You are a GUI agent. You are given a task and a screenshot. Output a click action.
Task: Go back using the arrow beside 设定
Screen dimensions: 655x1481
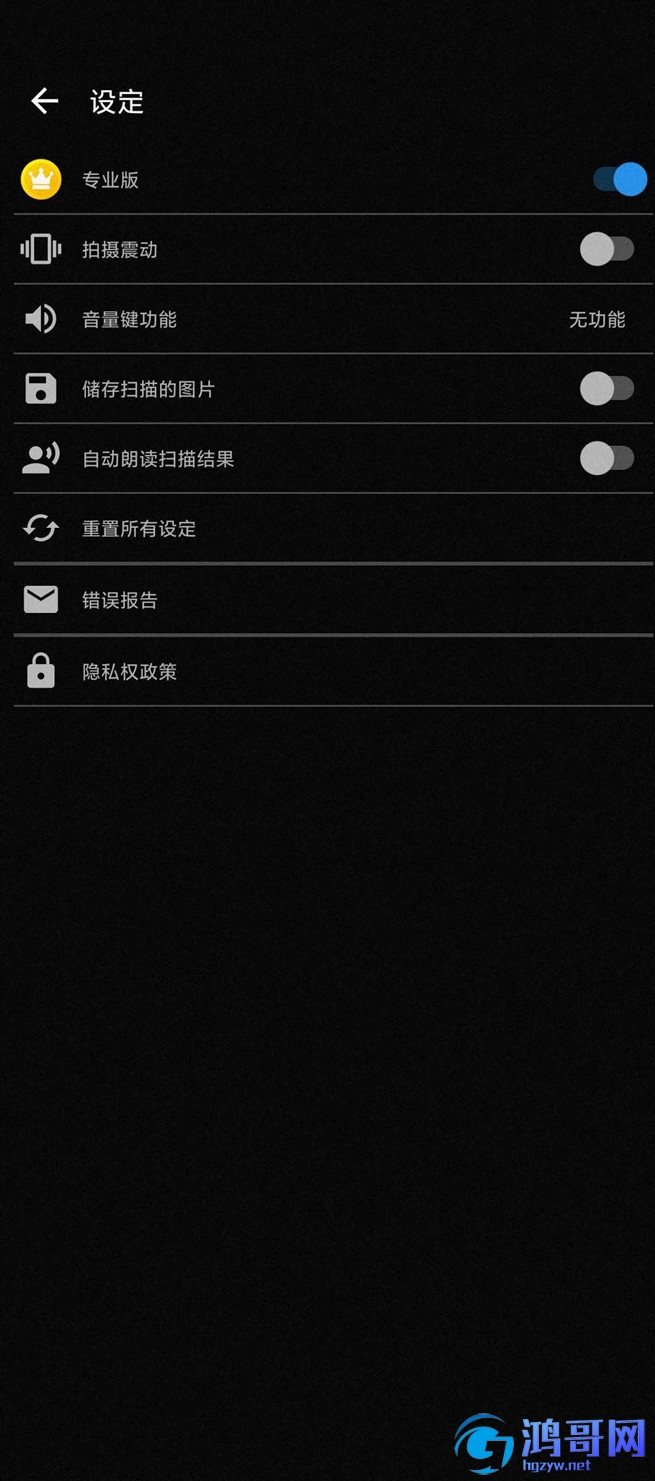(44, 101)
